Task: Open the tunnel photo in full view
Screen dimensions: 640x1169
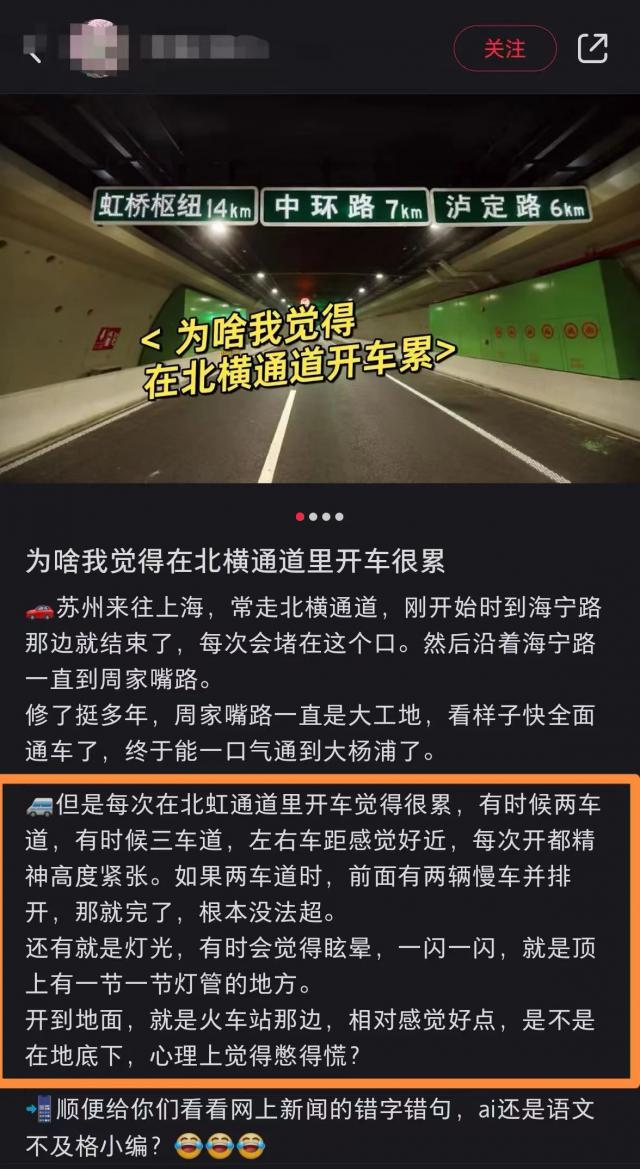Action: tap(320, 290)
